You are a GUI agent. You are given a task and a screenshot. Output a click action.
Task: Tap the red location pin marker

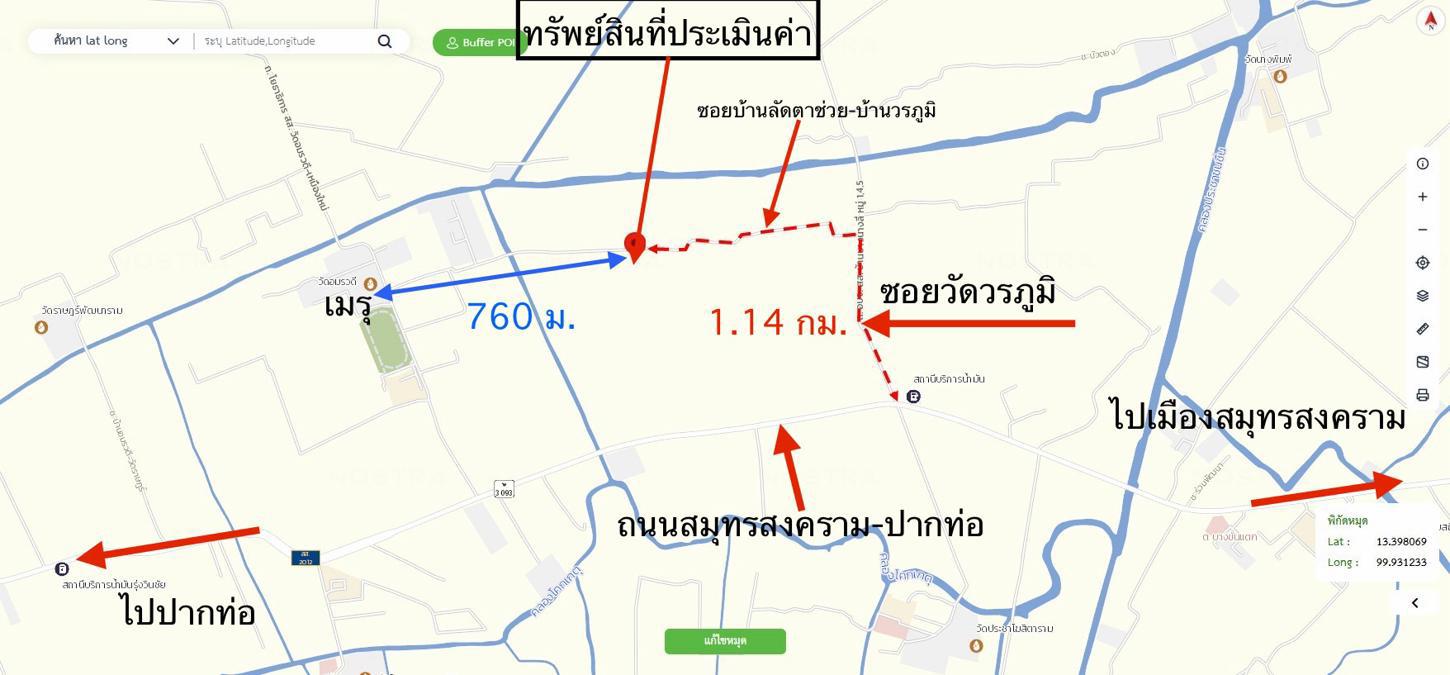[633, 245]
